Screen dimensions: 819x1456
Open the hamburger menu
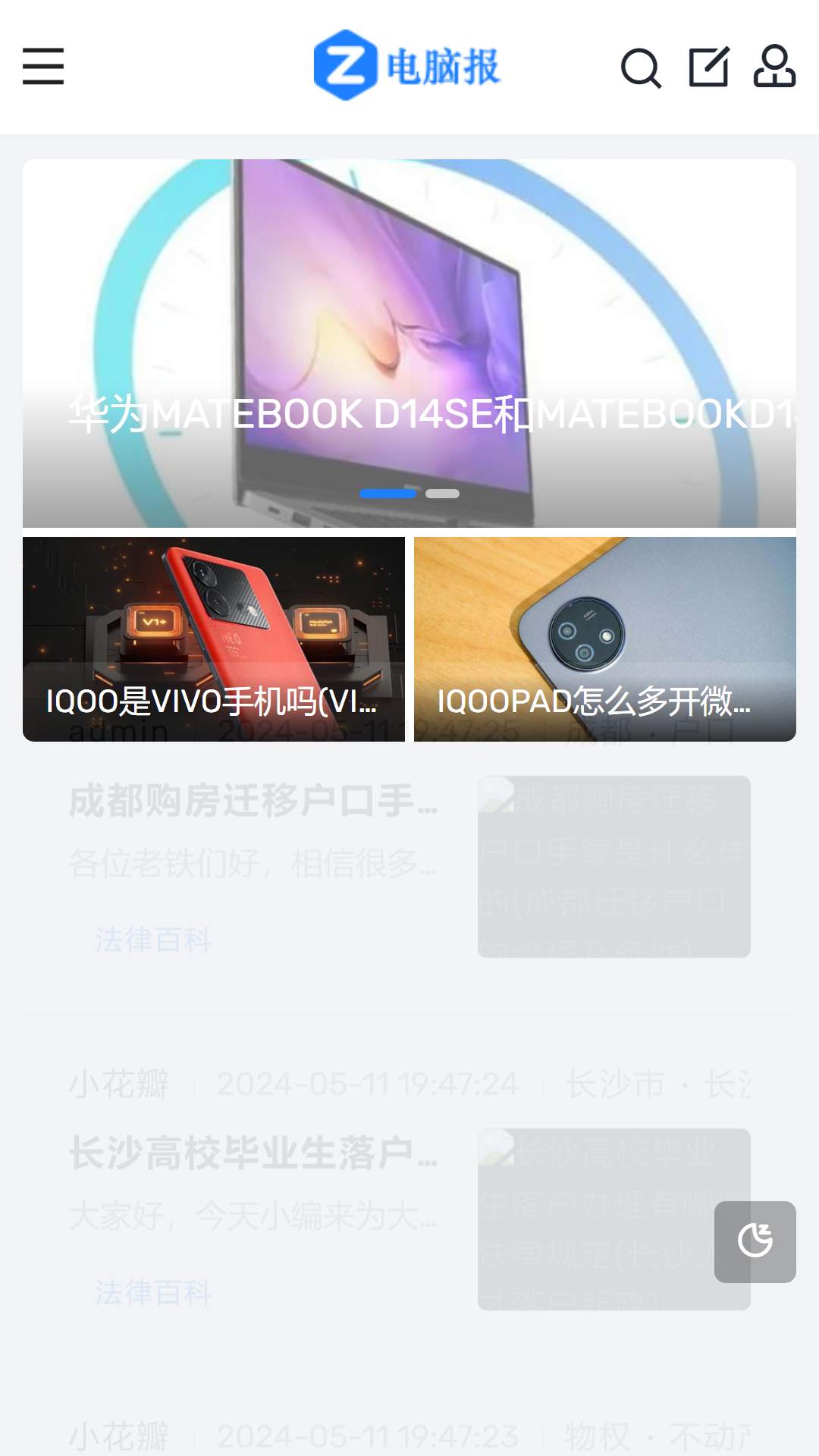coord(43,67)
